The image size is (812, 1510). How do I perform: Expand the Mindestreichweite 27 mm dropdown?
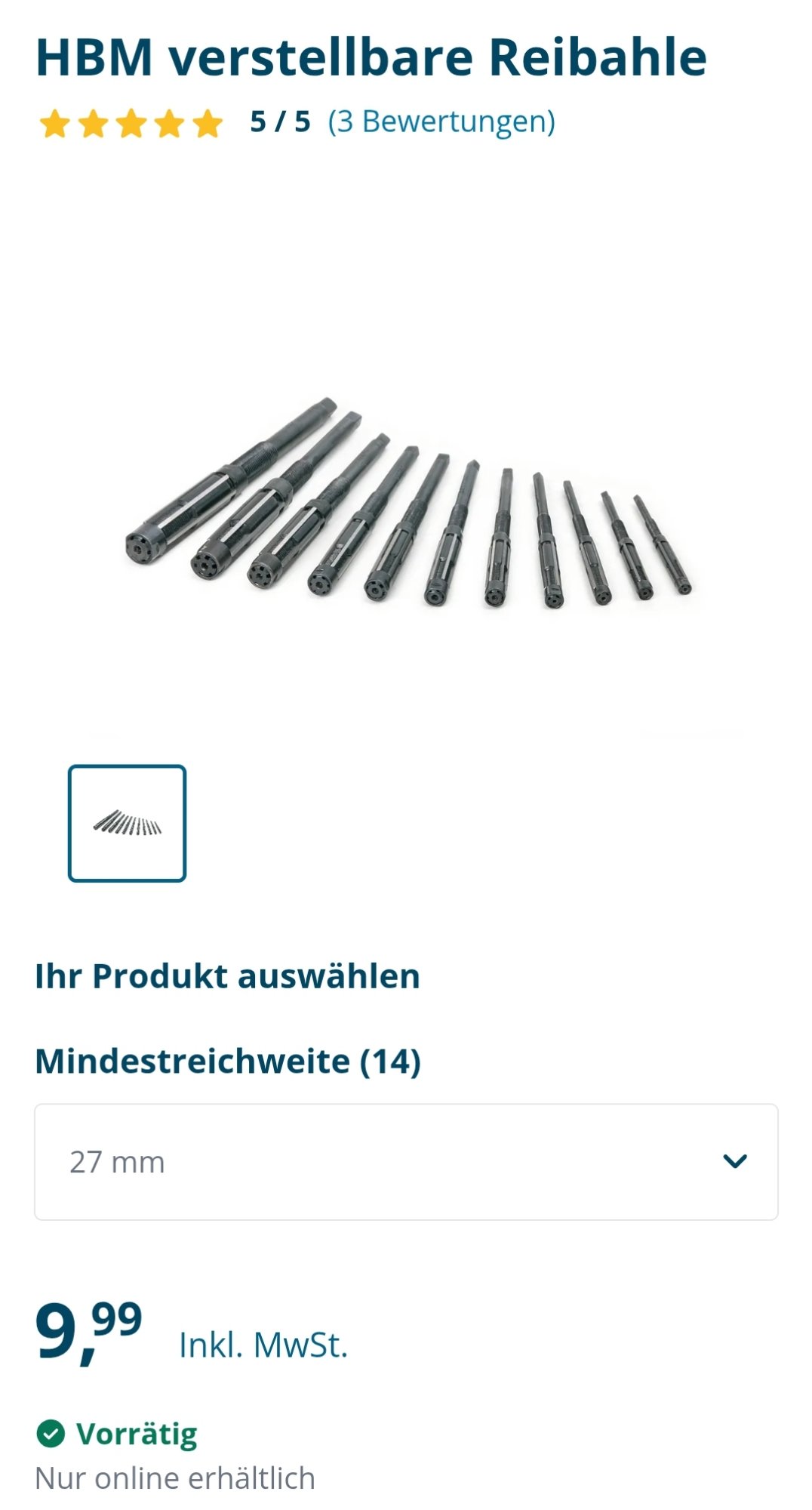click(x=406, y=1162)
